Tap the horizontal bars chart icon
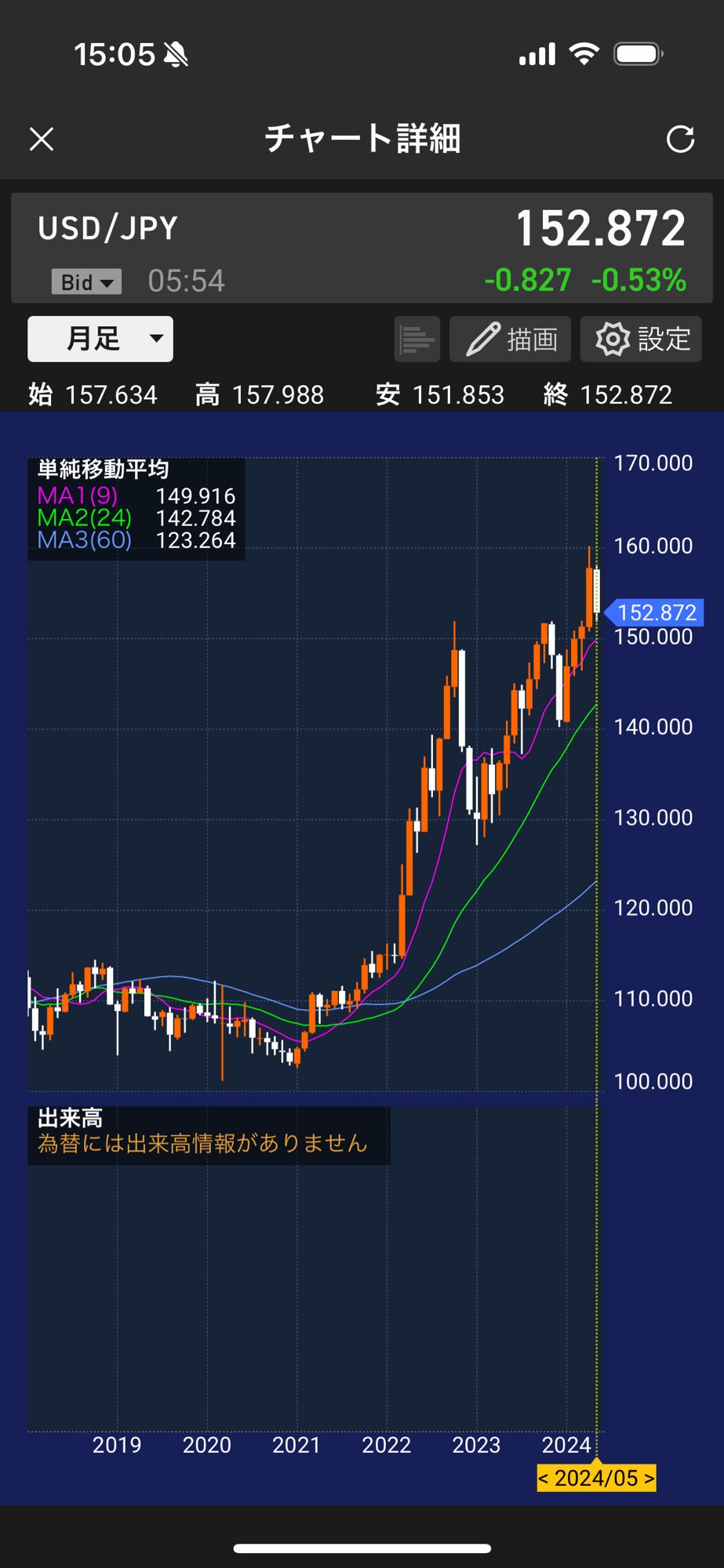The width and height of the screenshot is (724, 1568). coord(417,339)
